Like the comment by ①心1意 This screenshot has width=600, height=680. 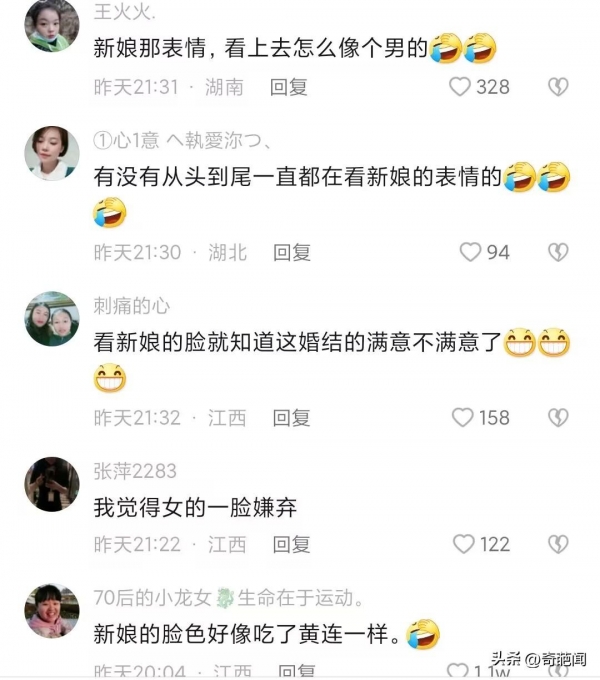click(x=470, y=252)
